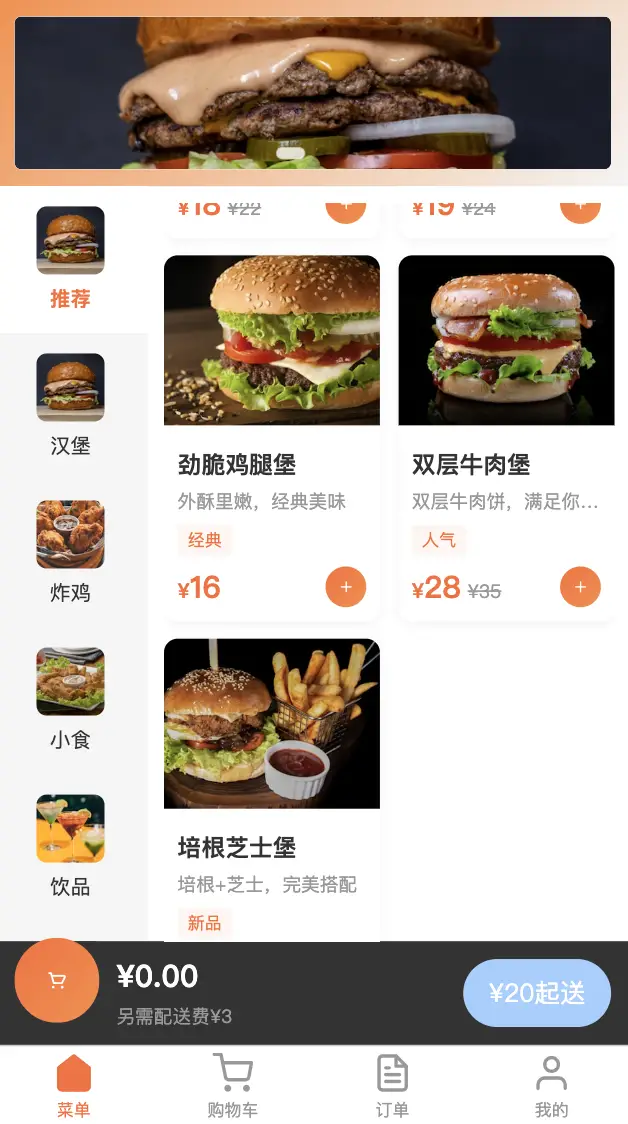Select the 推荐 category

click(x=70, y=258)
